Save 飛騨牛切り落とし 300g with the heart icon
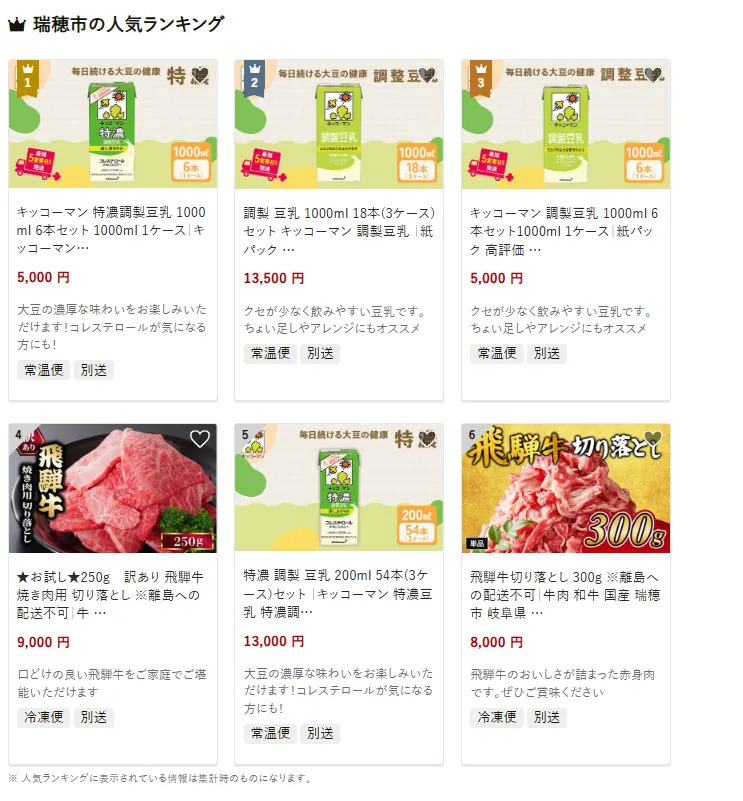Viewport: 743px width, 801px height. click(653, 439)
